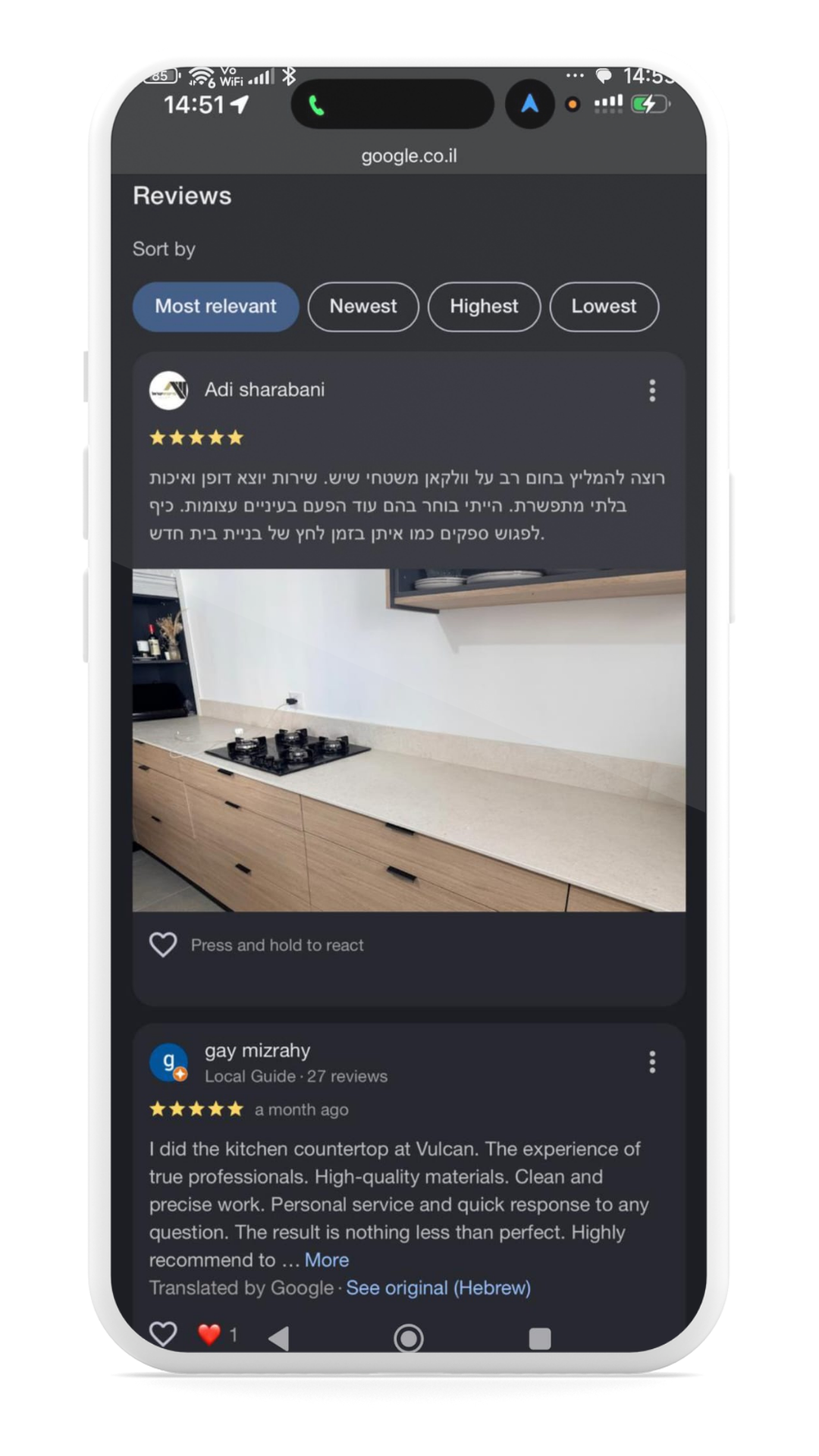The width and height of the screenshot is (819, 1456).
Task: Open Adi sharabani's profile
Action: [x=264, y=390]
